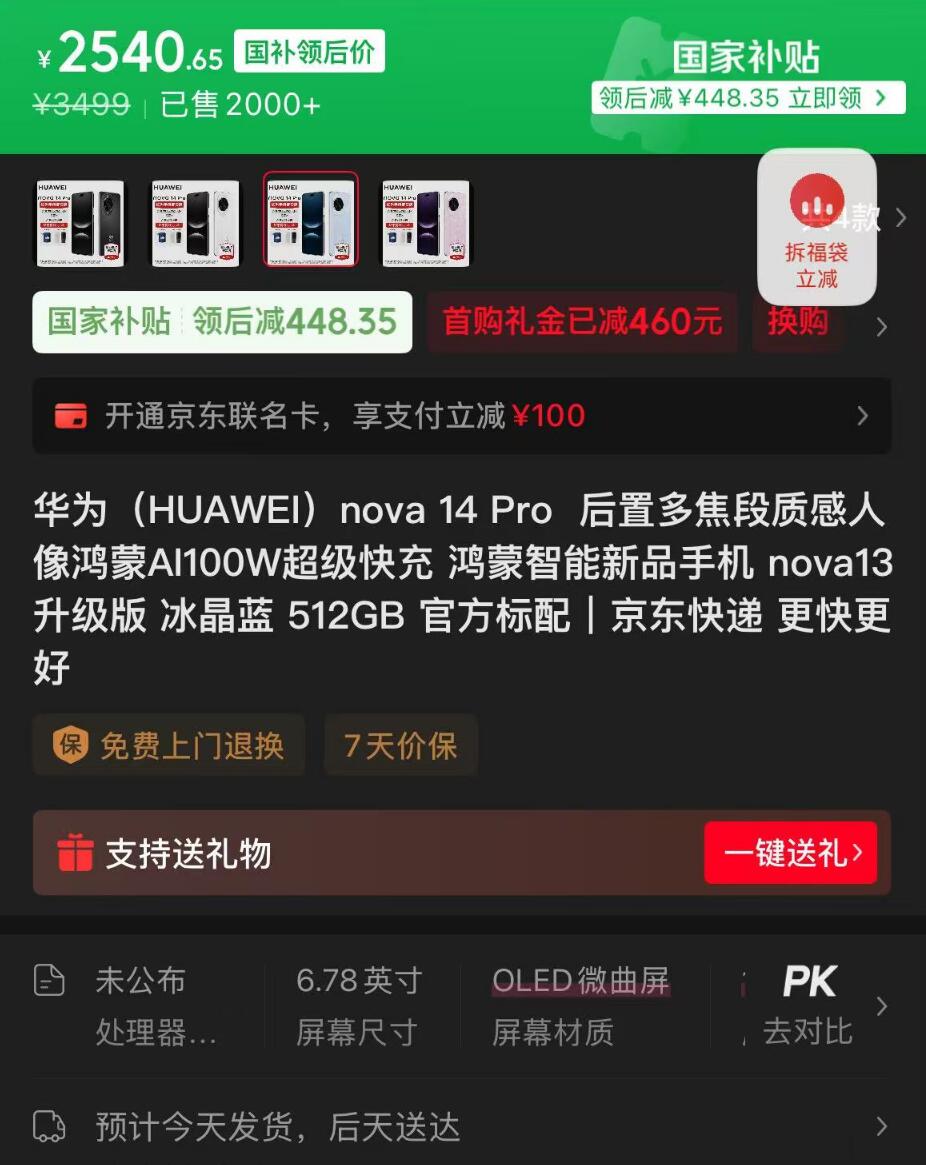View 首购礼金已减460元 promotion details
The image size is (926, 1165).
(582, 322)
